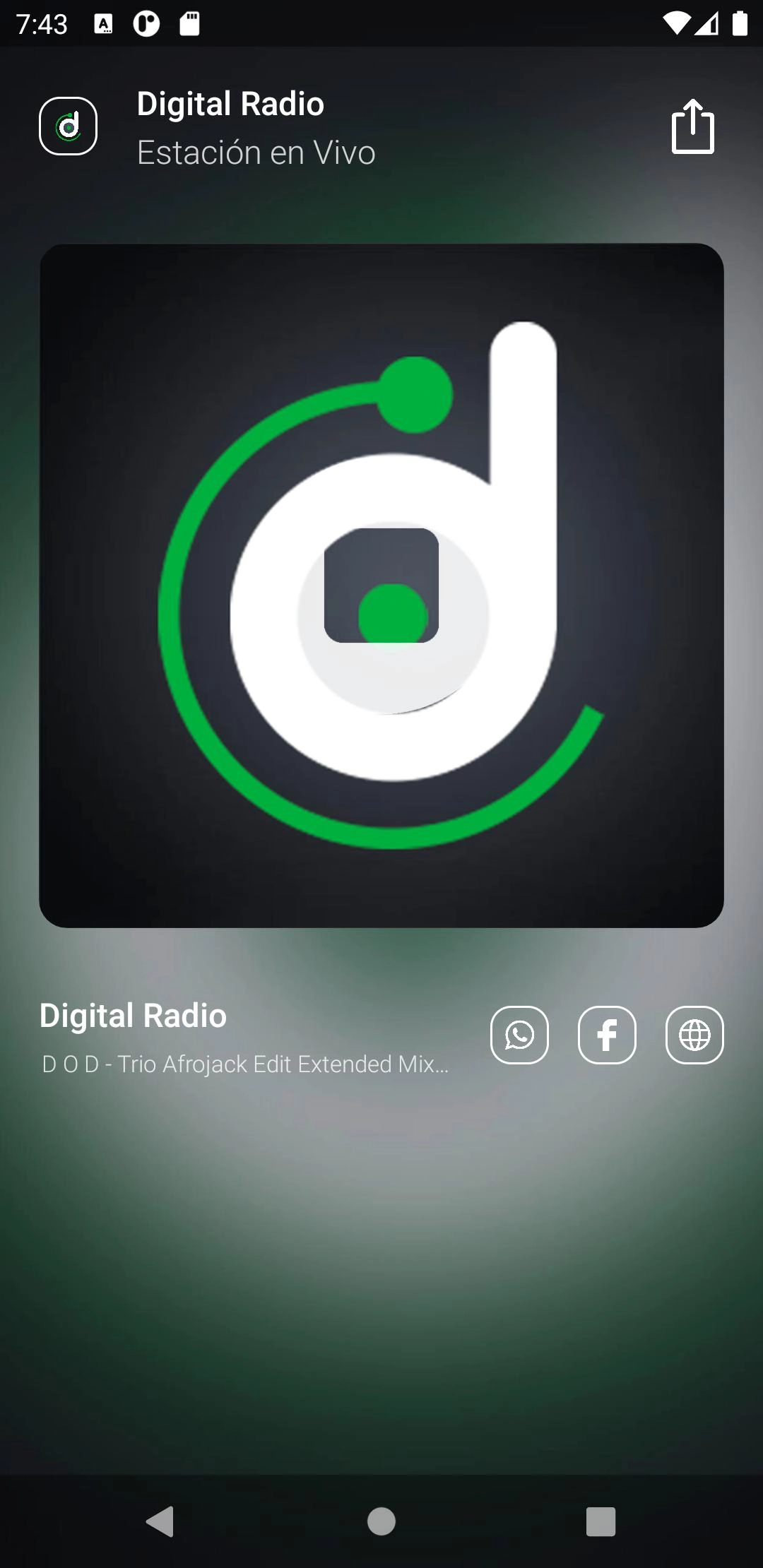Tap the system back button
This screenshot has width=763, height=1568.
[160, 1521]
